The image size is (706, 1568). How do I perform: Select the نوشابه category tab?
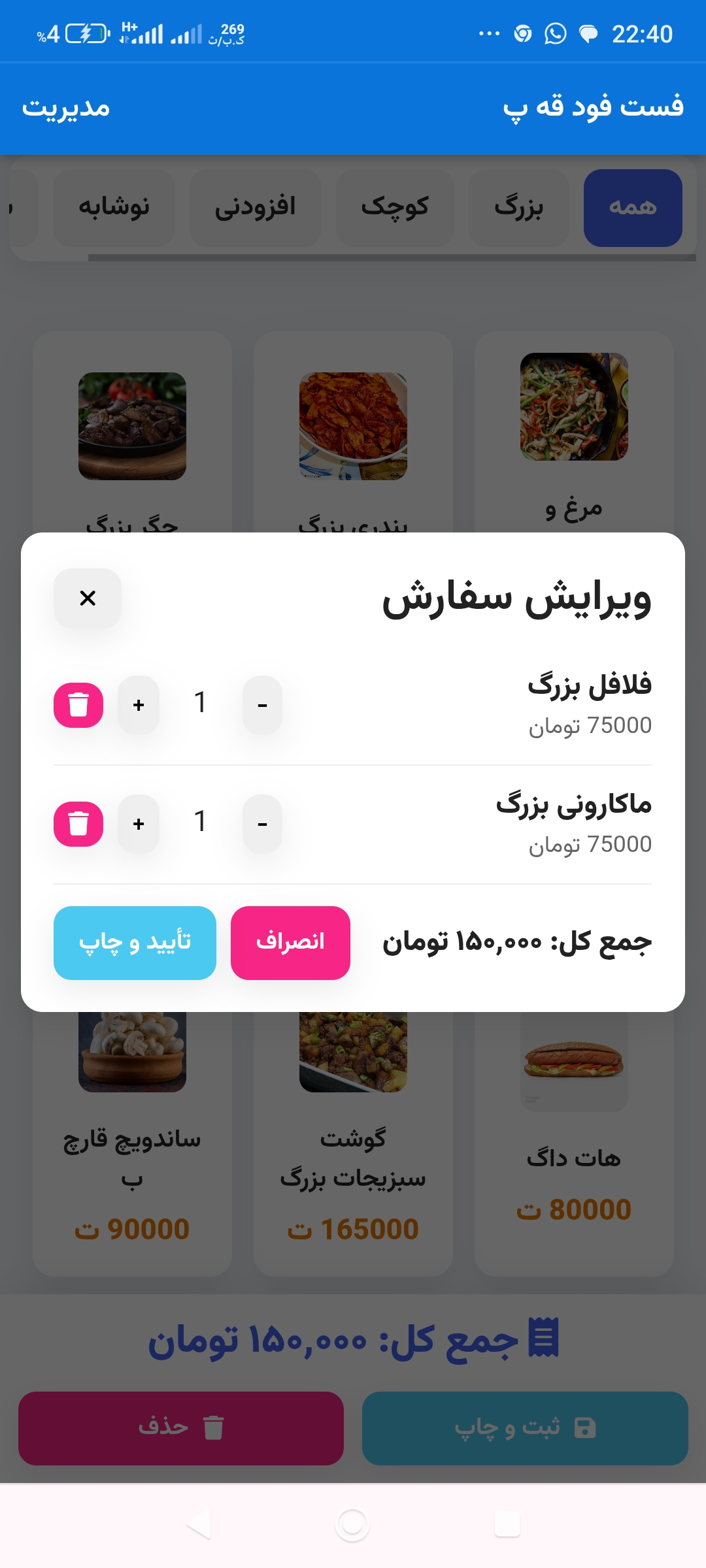112,206
